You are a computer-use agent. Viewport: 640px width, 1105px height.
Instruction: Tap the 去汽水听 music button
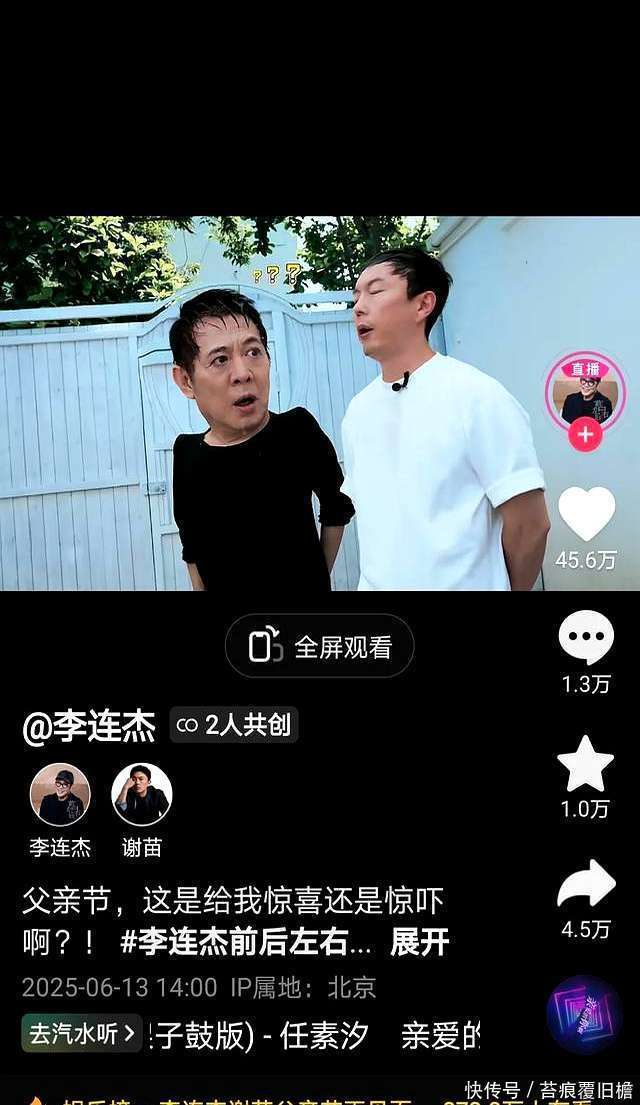point(82,1033)
